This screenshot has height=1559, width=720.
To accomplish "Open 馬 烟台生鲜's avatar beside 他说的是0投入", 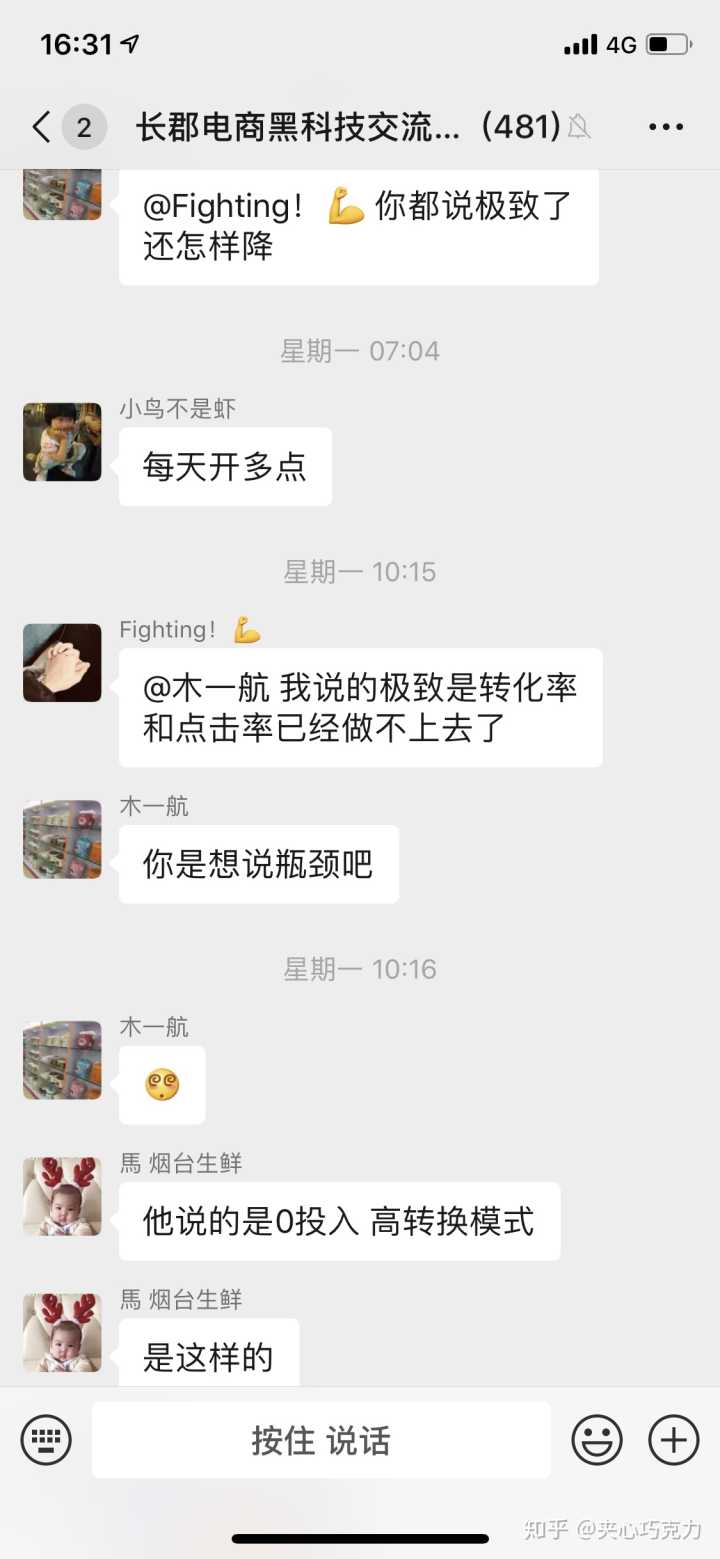I will [62, 1196].
